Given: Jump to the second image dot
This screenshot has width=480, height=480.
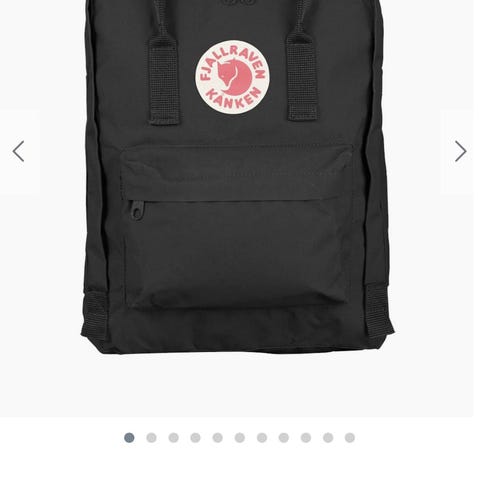Looking at the screenshot, I should pos(151,438).
